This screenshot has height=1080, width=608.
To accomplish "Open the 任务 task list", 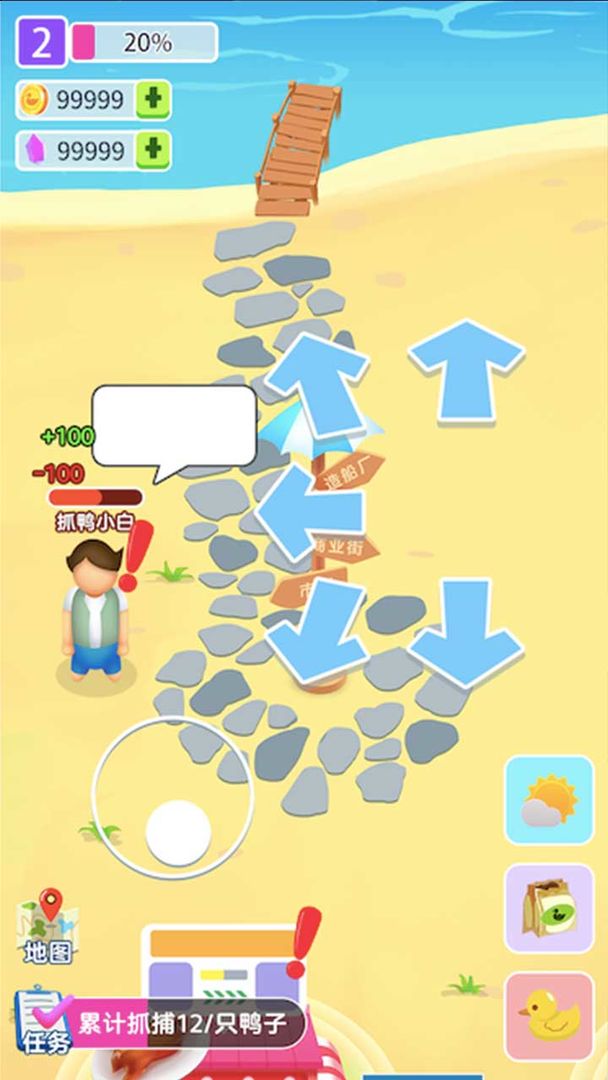I will [x=43, y=1022].
